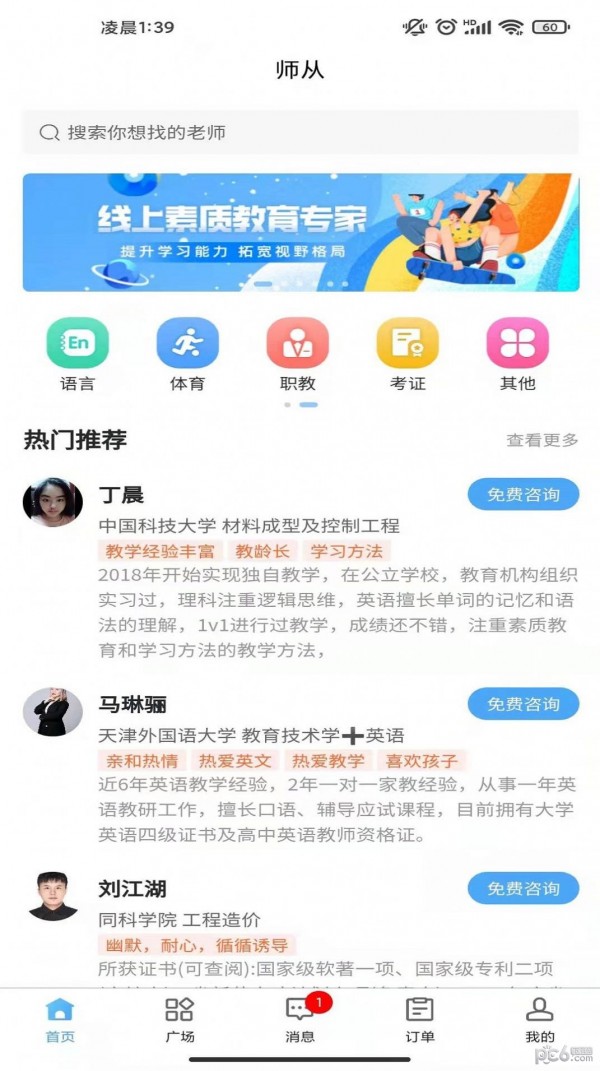This screenshot has height=1071, width=600.
Task: Tap the search box for finding teachers
Action: 300,132
